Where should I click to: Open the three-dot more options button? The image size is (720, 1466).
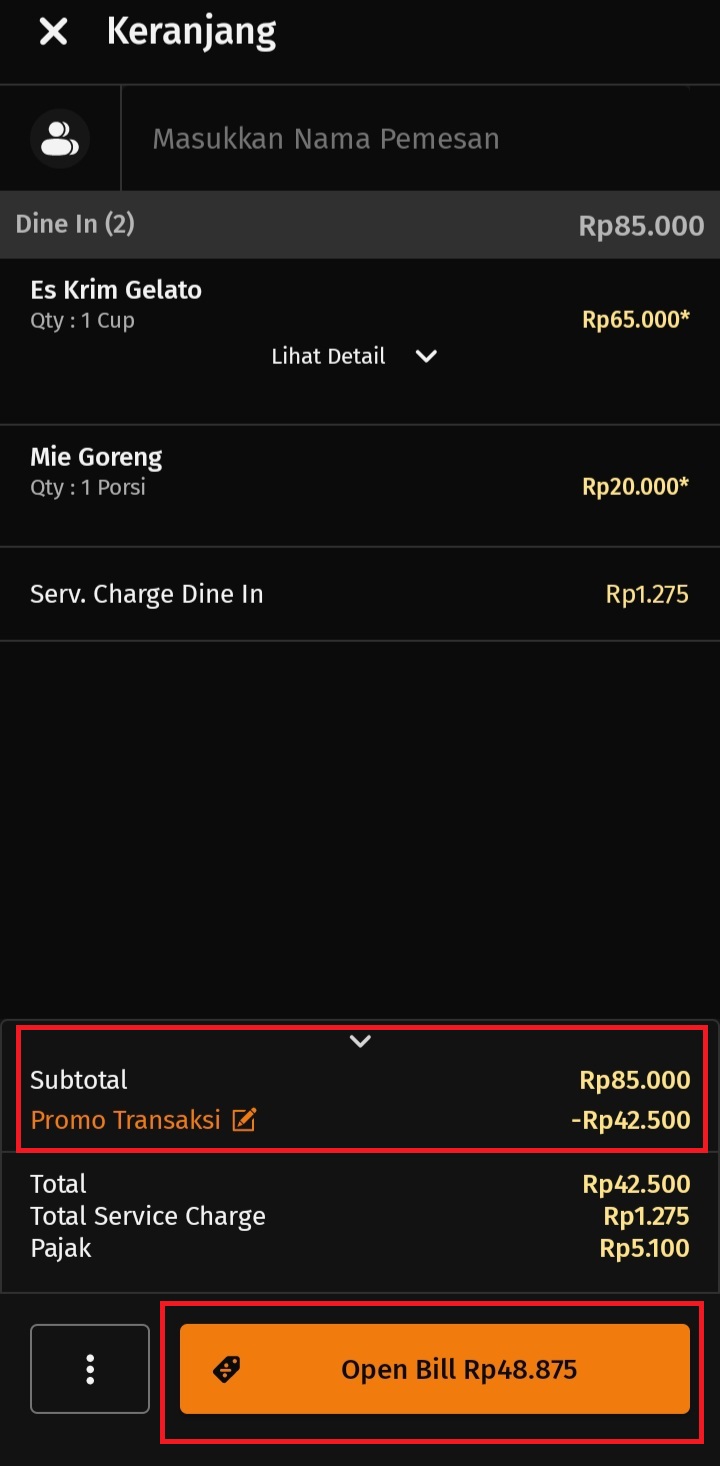(x=90, y=1369)
